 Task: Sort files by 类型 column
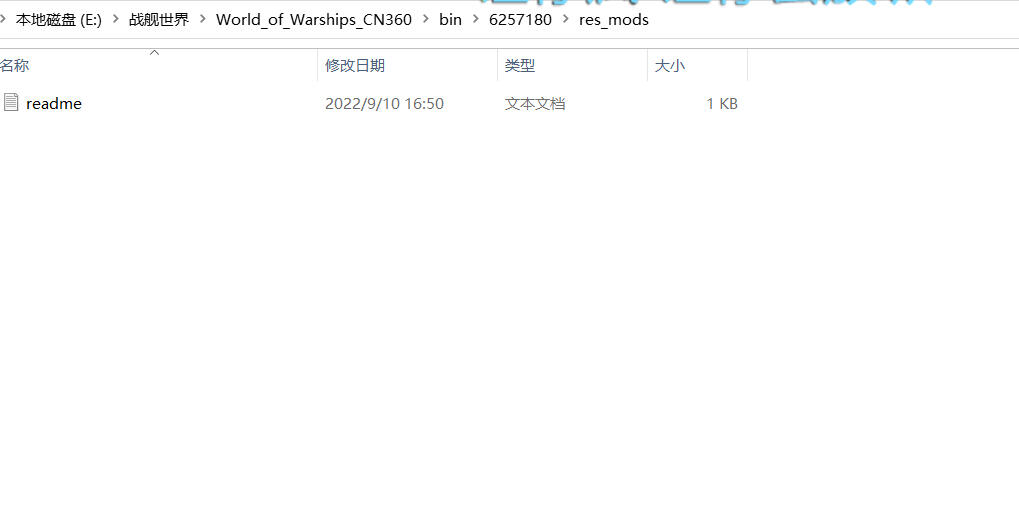(x=519, y=65)
